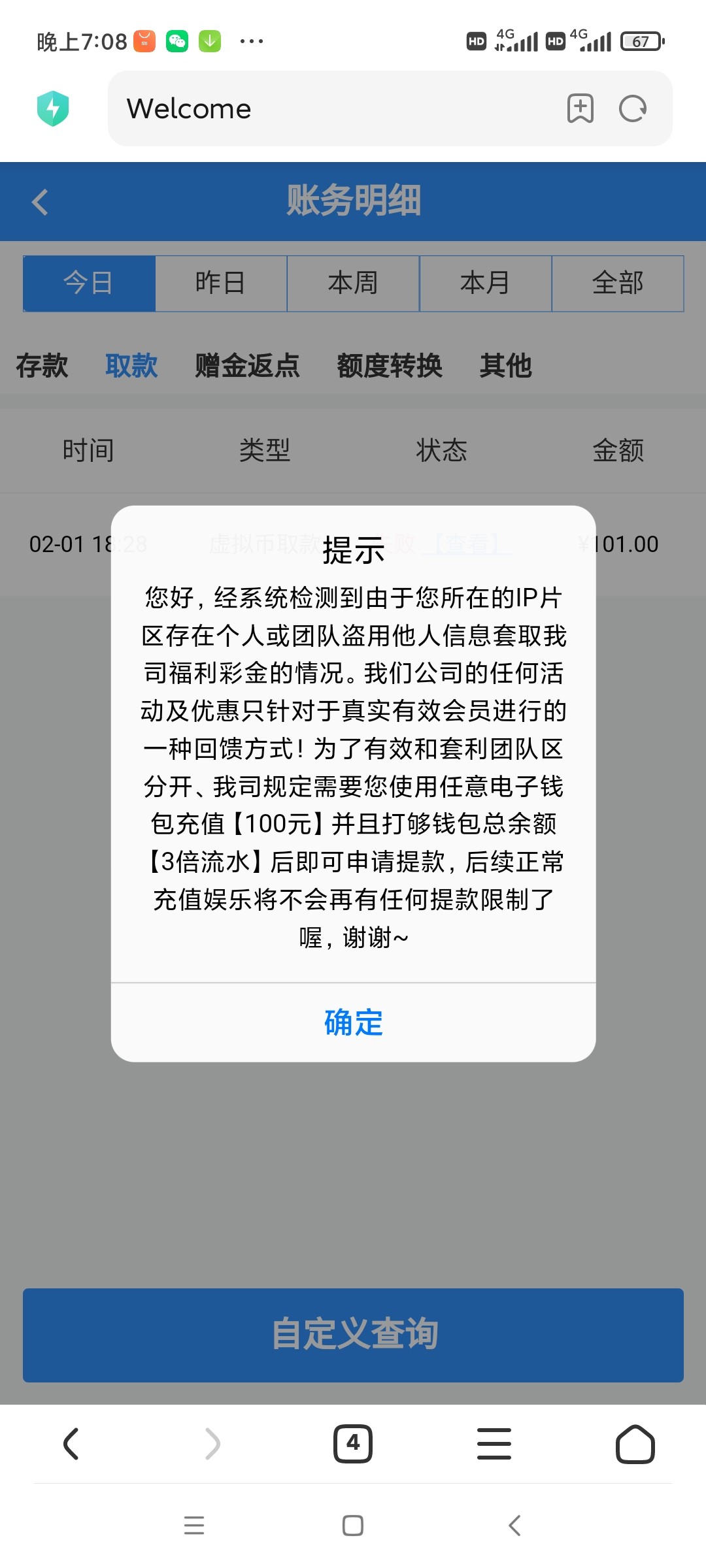This screenshot has height=1568, width=706.
Task: Go back from 账务明细 page
Action: point(41,202)
